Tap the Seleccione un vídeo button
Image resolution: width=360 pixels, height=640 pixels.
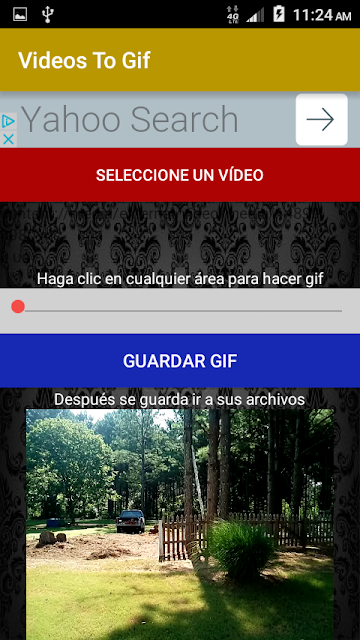click(180, 175)
